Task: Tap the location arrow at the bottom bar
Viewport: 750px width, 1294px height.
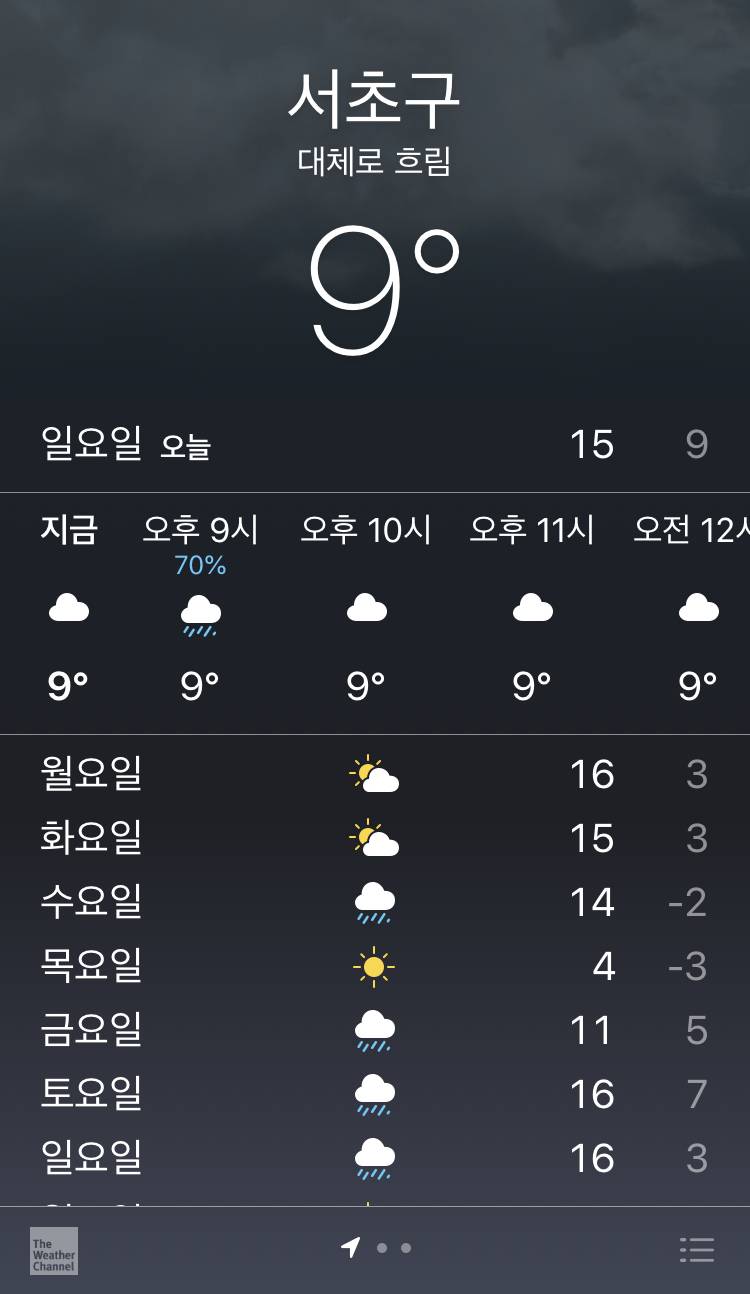Action: (x=351, y=1248)
